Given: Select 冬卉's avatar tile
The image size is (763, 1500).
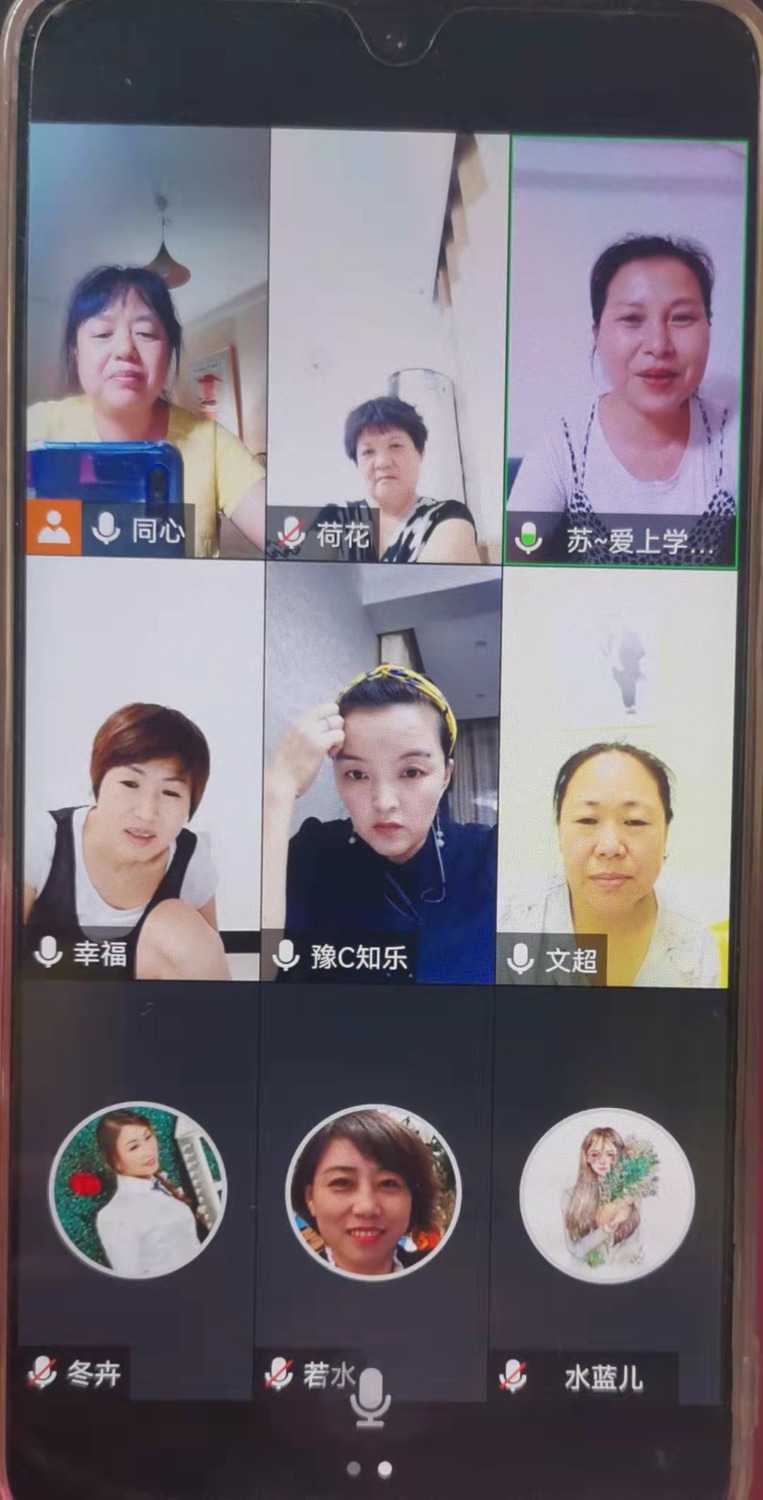Looking at the screenshot, I should [138, 1190].
